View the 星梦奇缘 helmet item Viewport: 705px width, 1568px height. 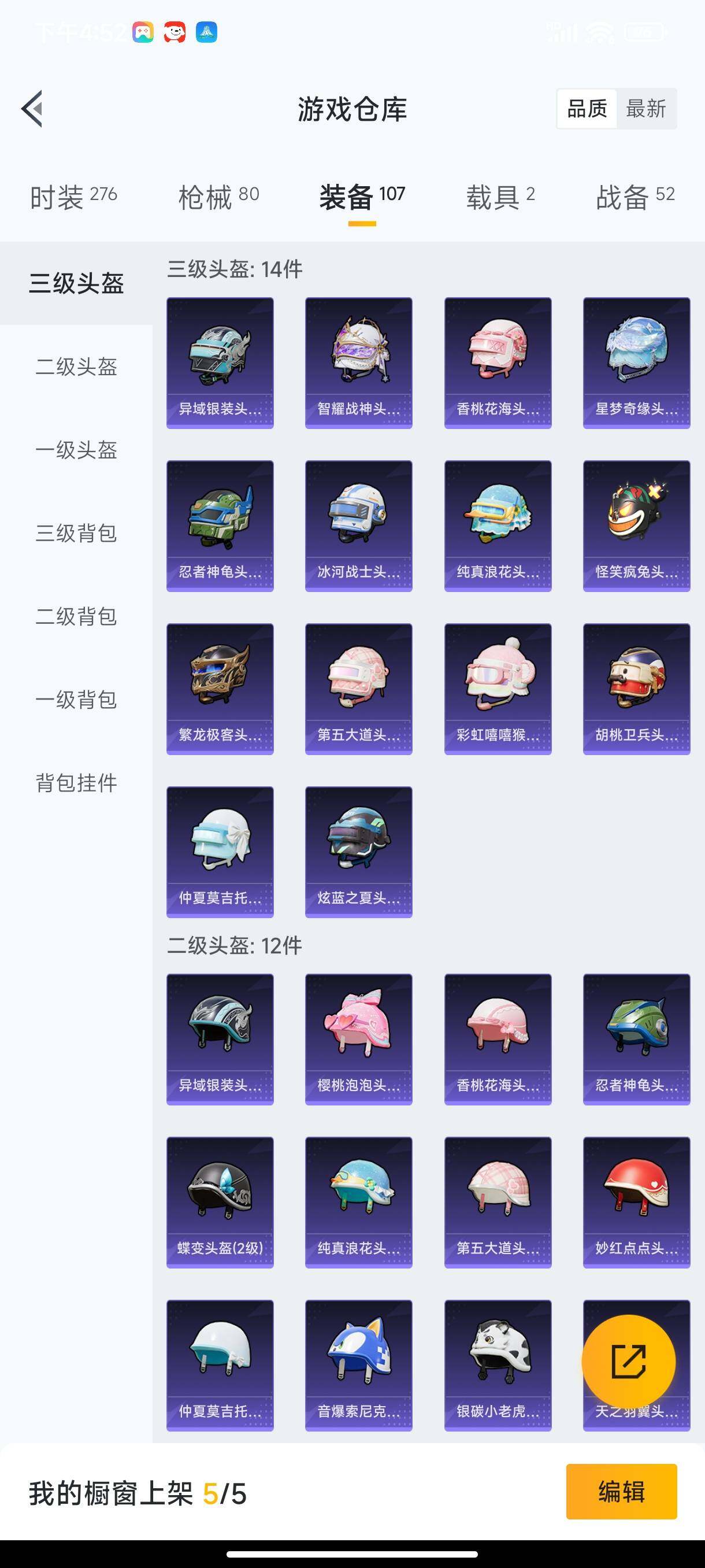636,363
